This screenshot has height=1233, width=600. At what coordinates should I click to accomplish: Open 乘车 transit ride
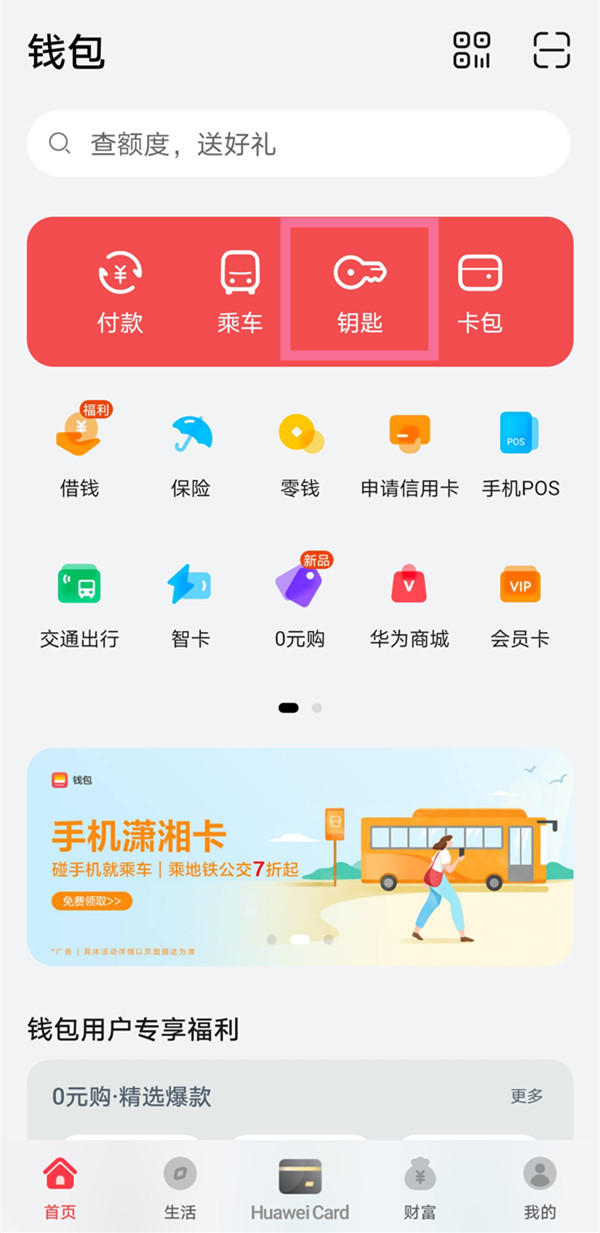[240, 292]
